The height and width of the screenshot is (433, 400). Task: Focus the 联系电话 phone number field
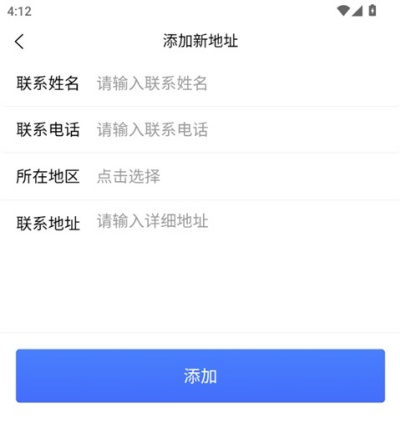pos(245,129)
